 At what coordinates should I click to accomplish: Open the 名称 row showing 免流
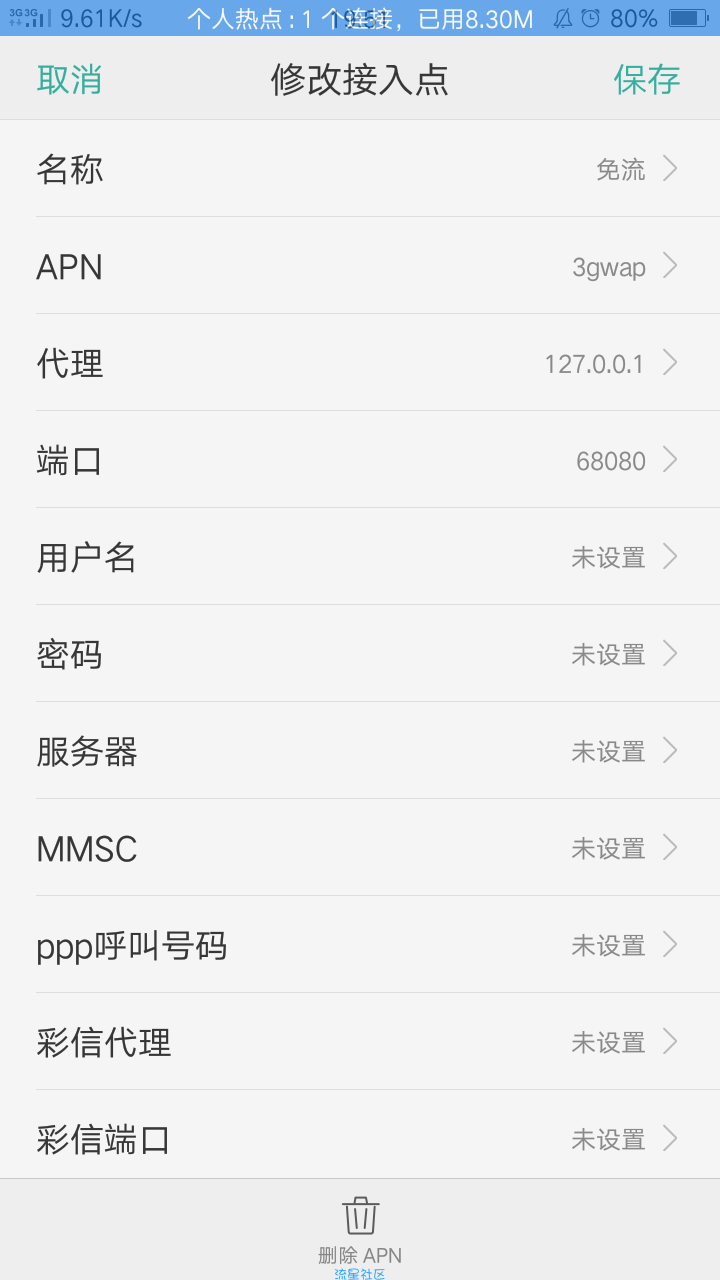[360, 169]
